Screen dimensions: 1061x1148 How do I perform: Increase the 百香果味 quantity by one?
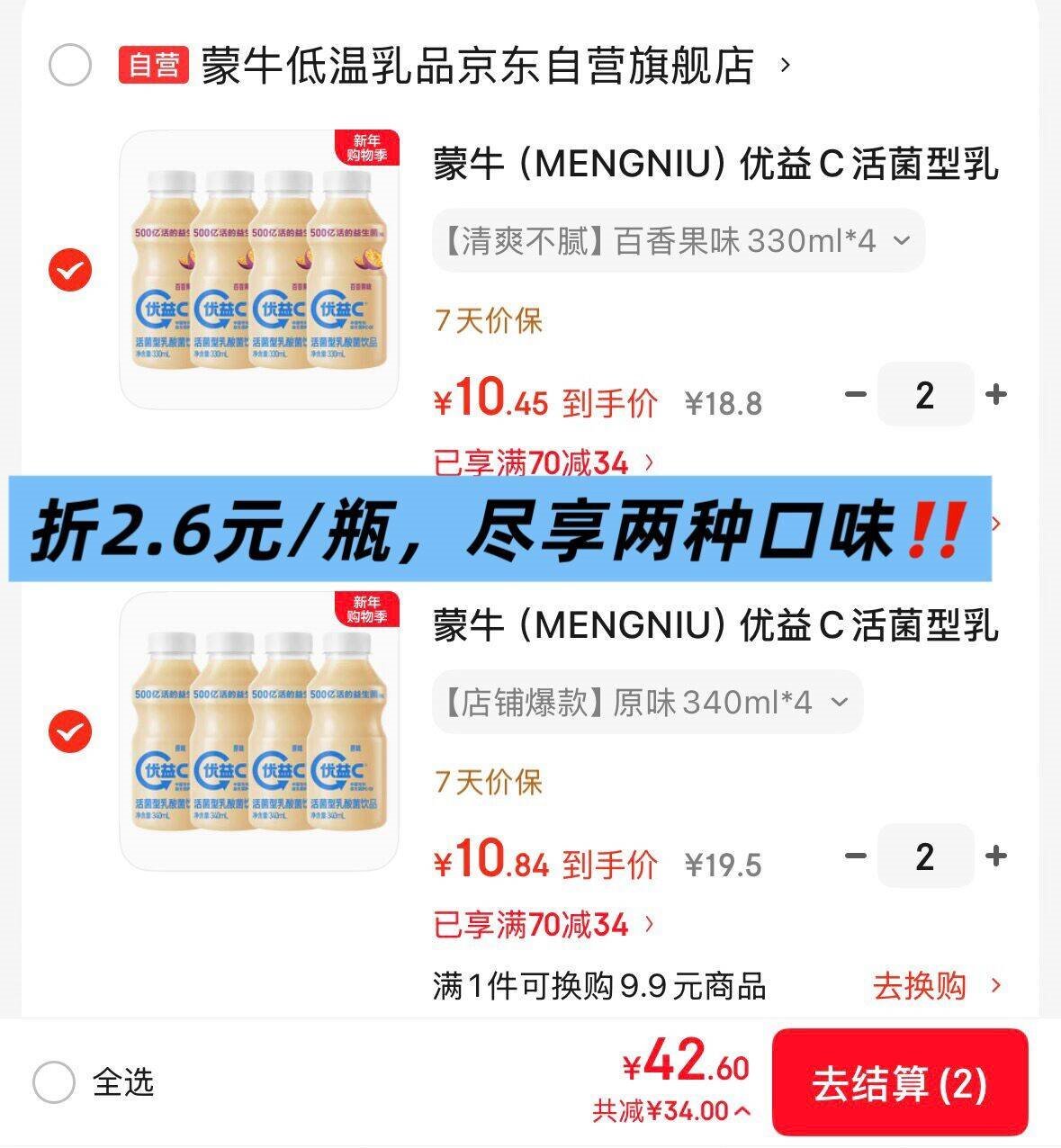(995, 394)
